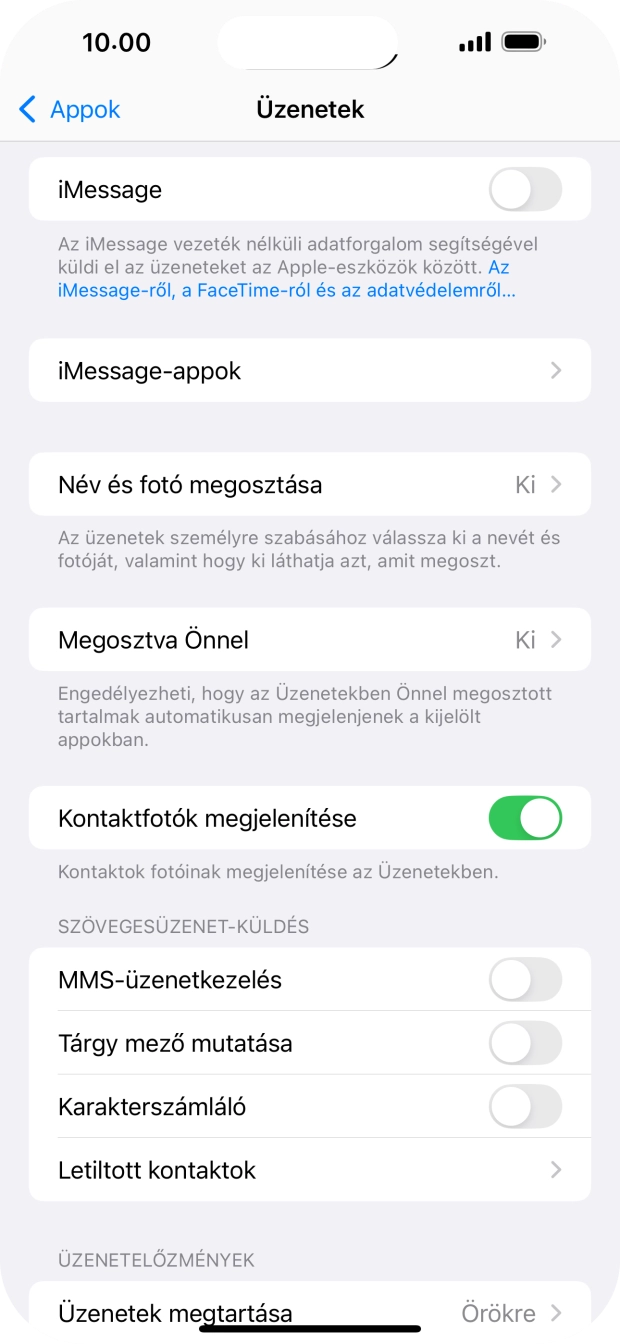Turn on Karakterszámláló

point(525,1107)
